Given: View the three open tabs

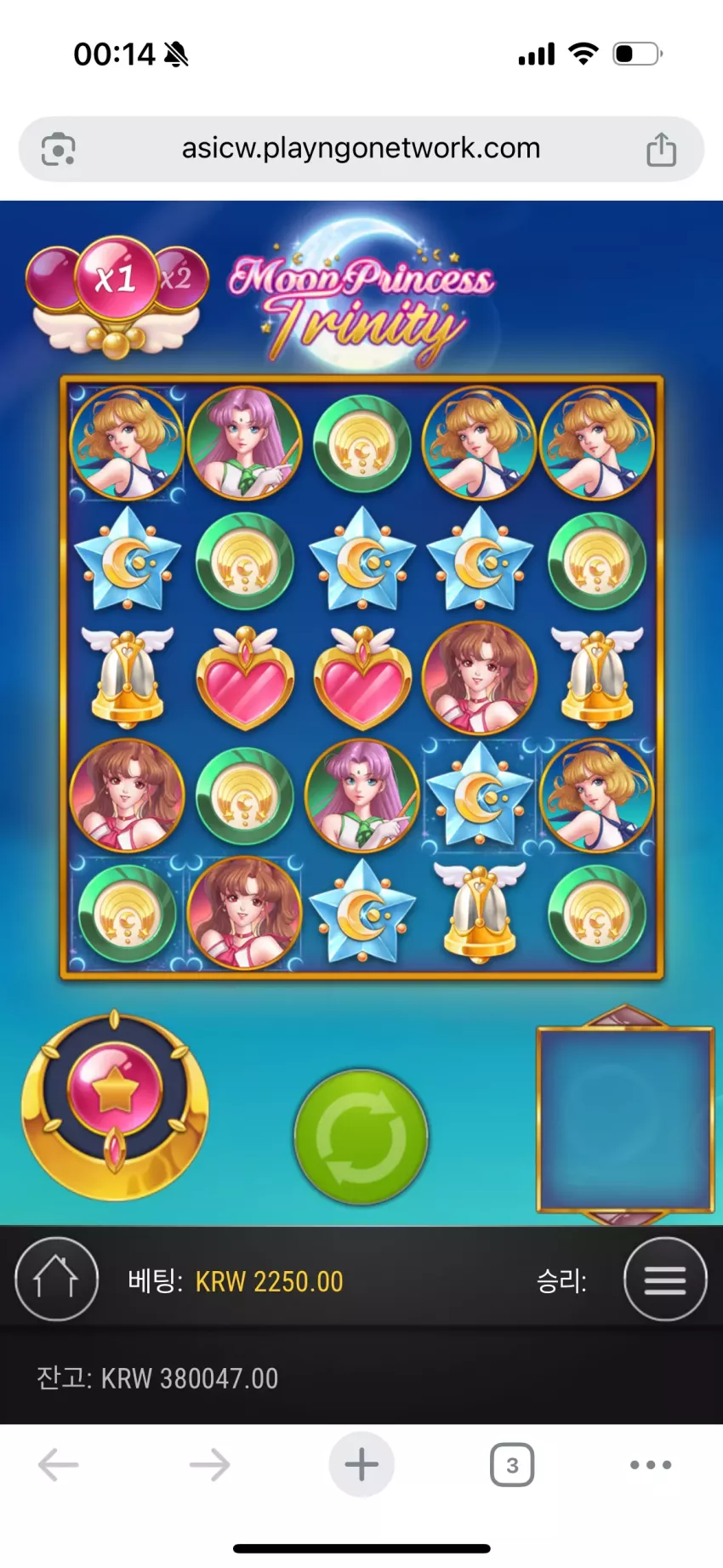Looking at the screenshot, I should point(512,1465).
